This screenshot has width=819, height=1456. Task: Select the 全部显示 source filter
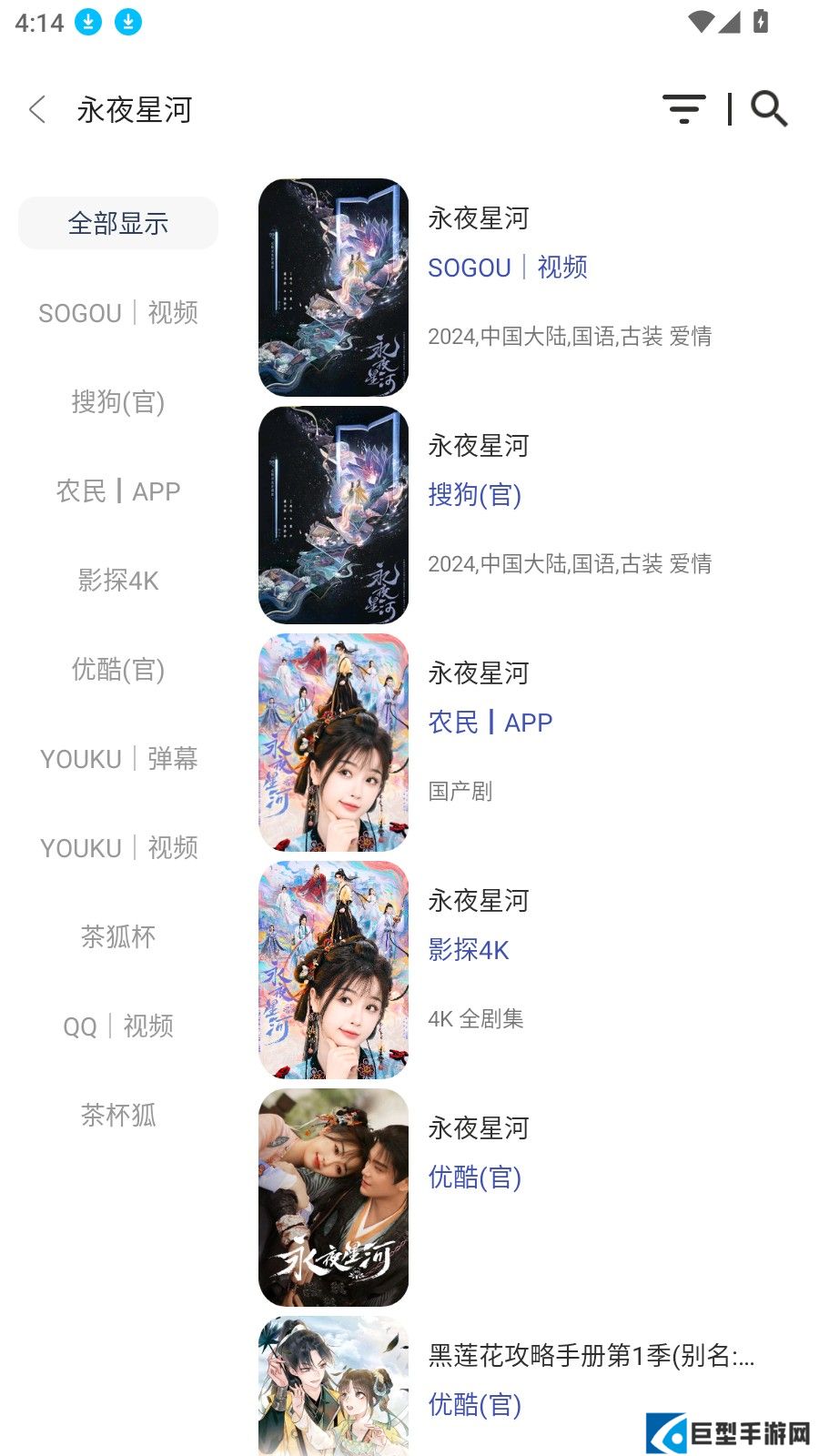point(118,223)
